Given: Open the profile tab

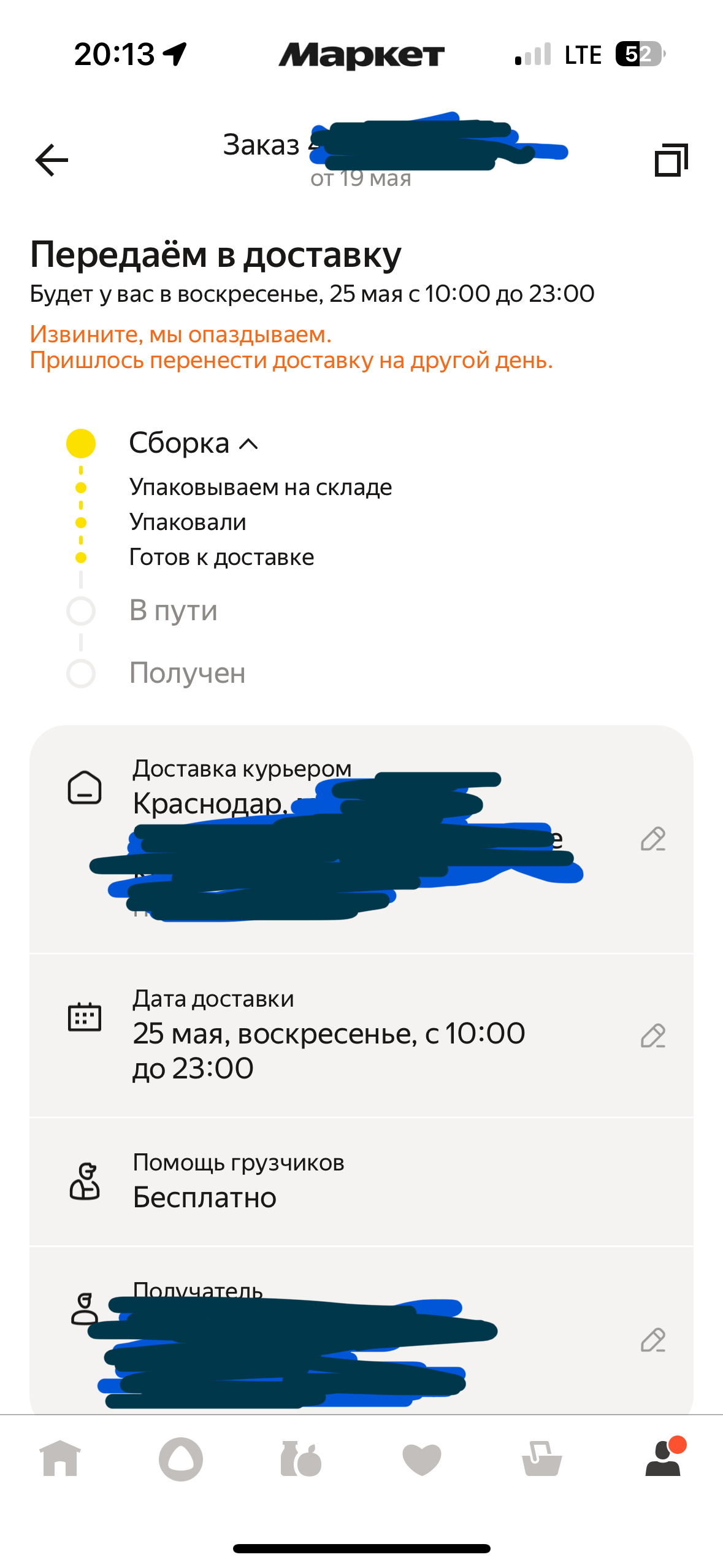Looking at the screenshot, I should tap(664, 1458).
